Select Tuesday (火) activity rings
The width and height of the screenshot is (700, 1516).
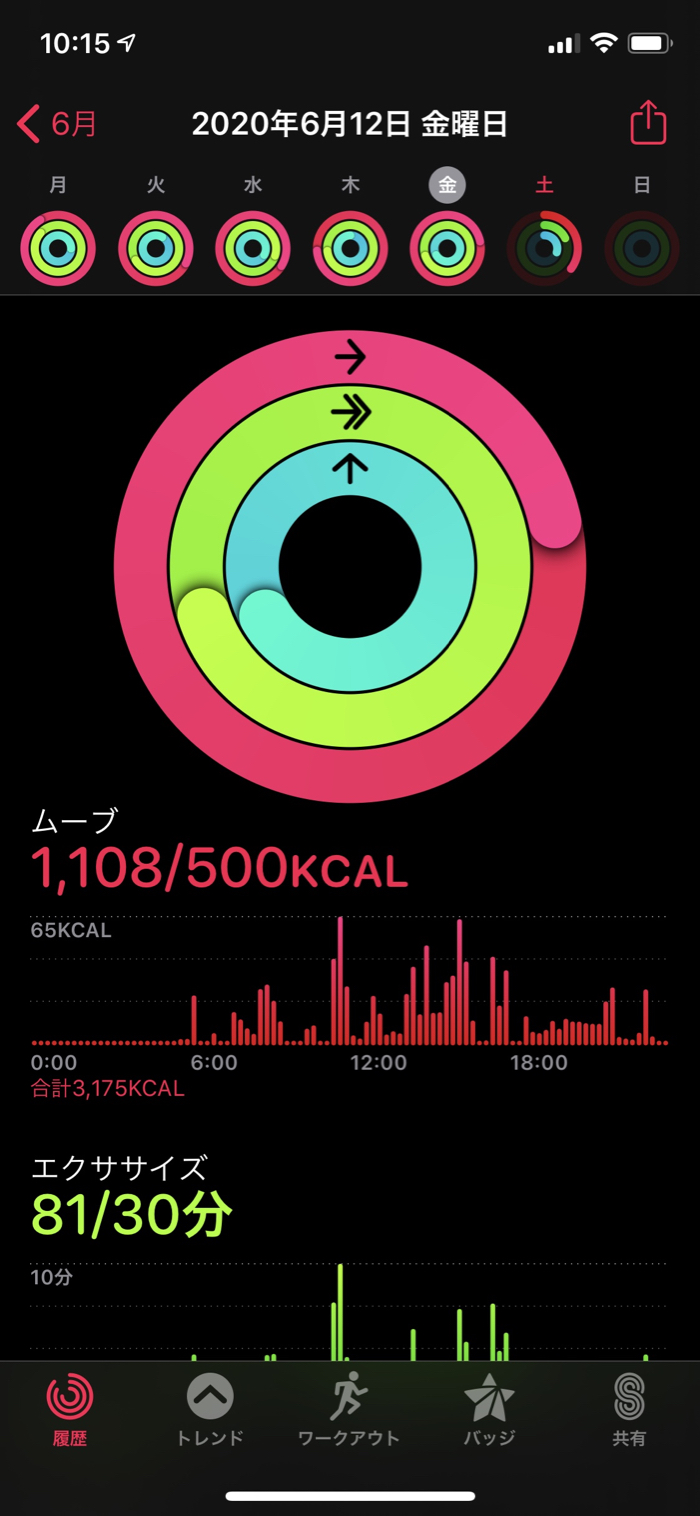tap(155, 248)
